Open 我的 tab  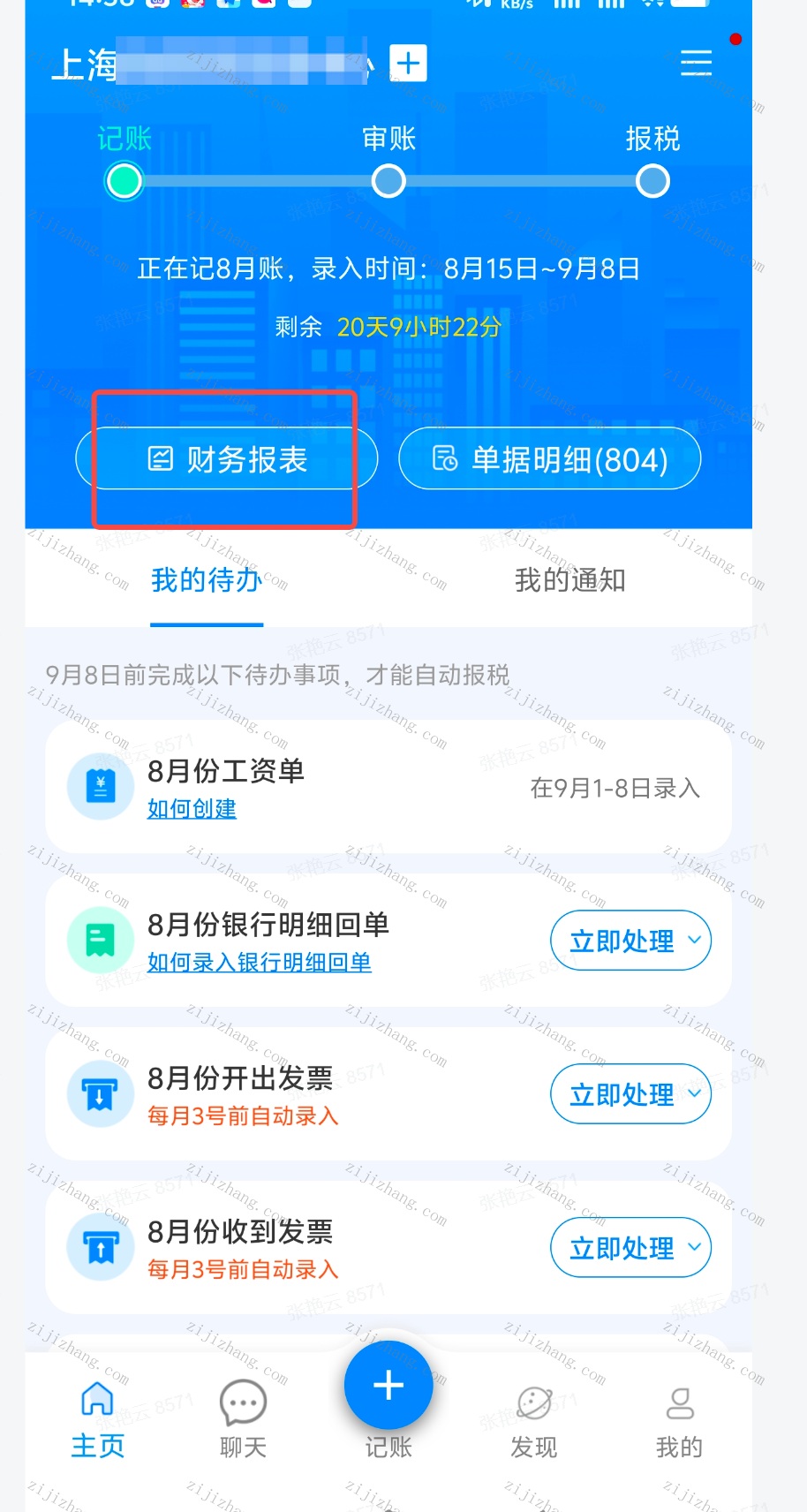point(679,1419)
